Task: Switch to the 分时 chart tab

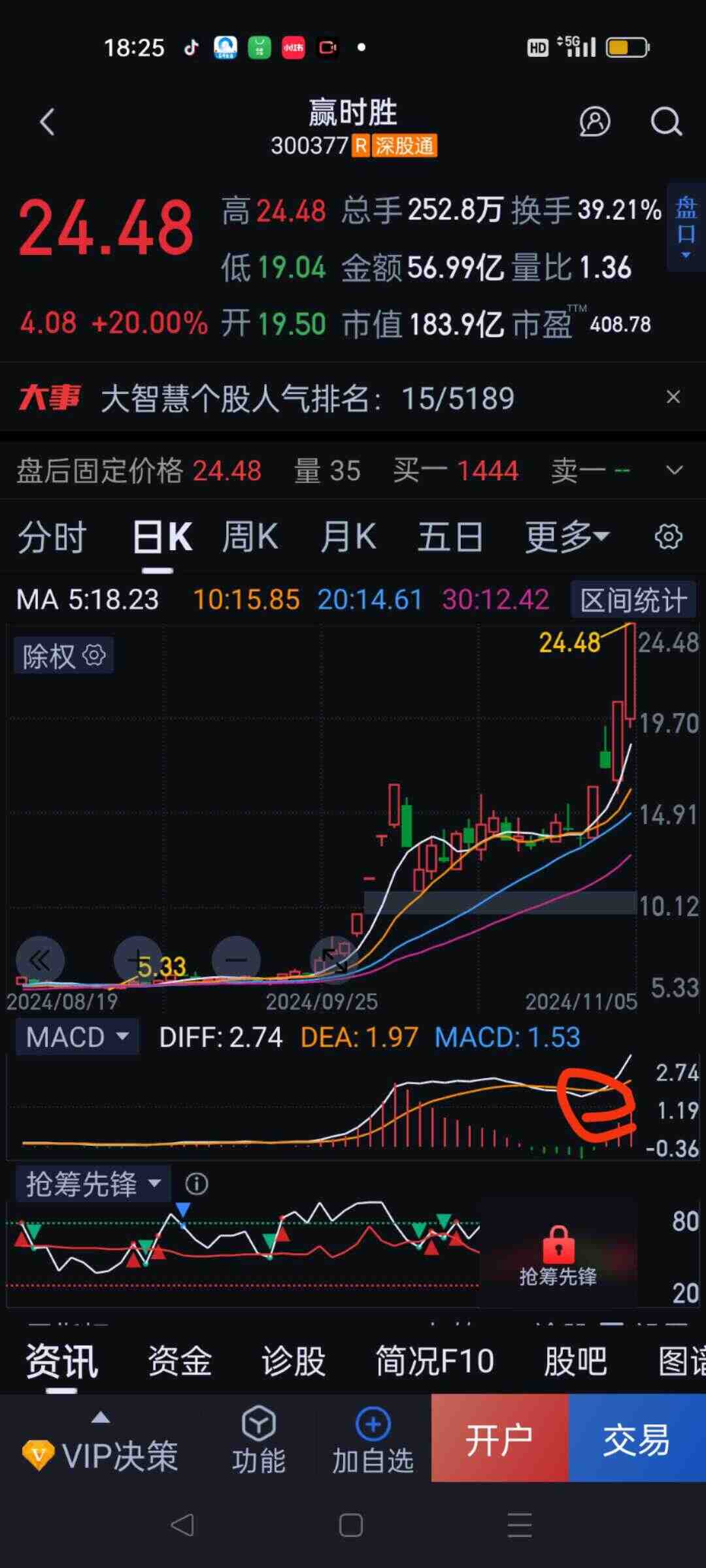Action: coord(52,537)
